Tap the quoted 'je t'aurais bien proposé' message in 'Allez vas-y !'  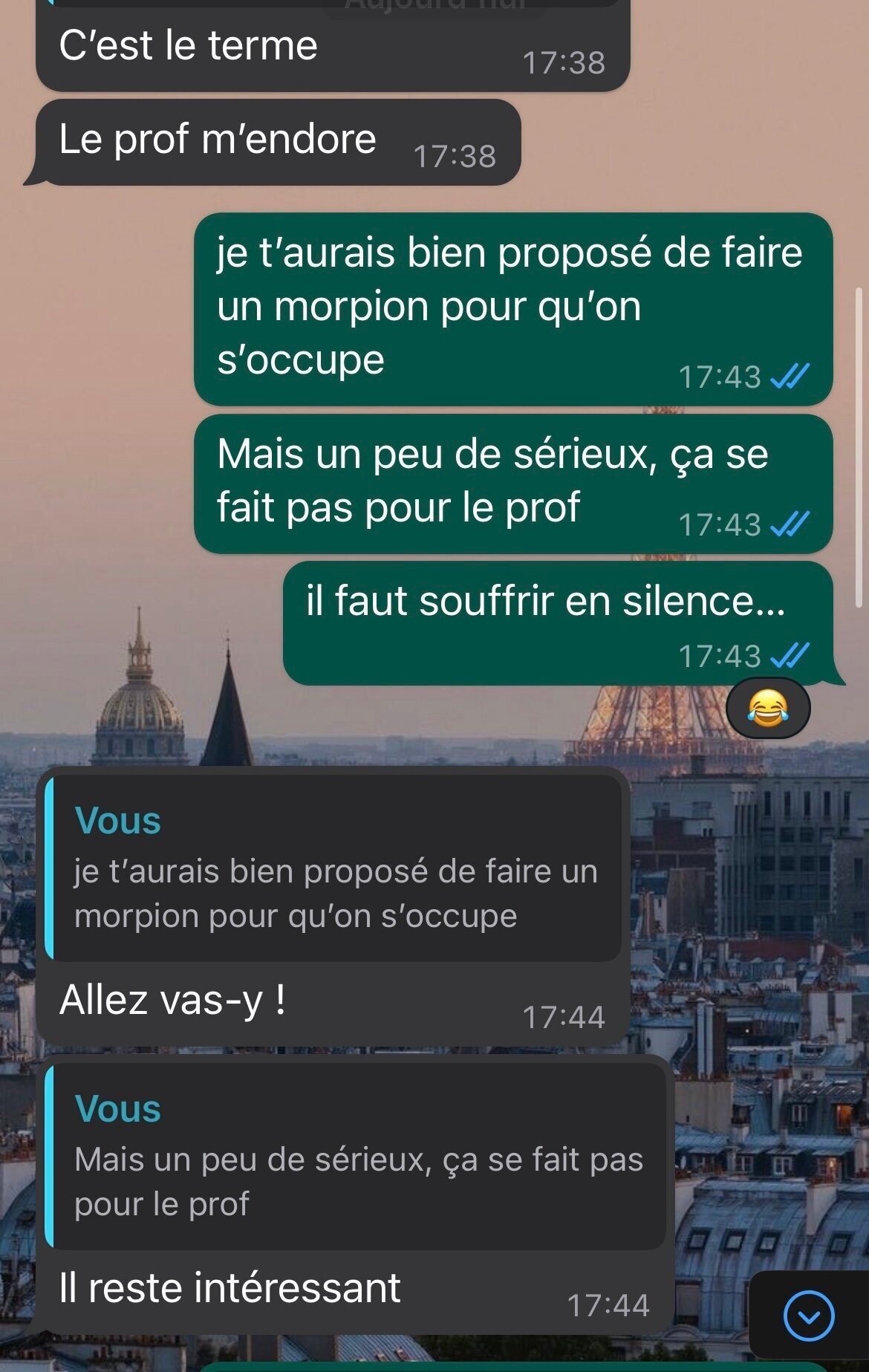334,869
